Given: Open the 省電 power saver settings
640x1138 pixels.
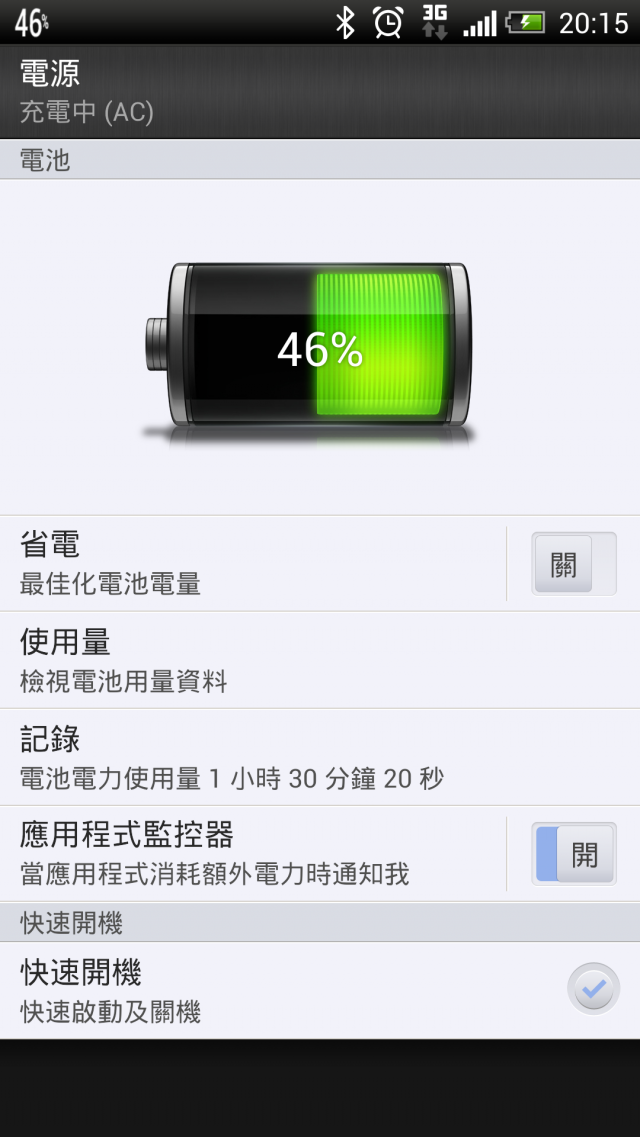Looking at the screenshot, I should point(250,564).
